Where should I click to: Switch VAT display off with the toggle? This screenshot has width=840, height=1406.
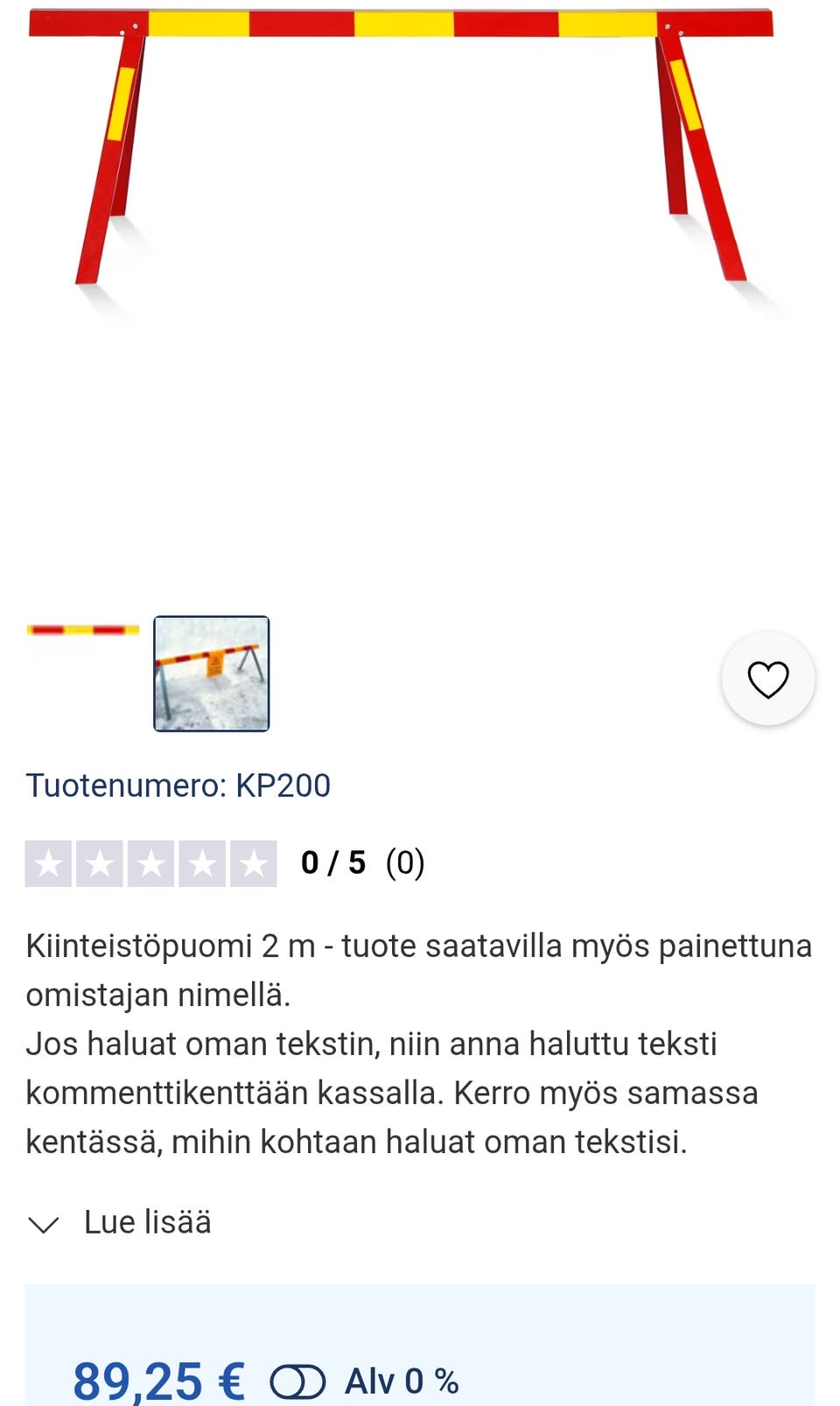(299, 1381)
